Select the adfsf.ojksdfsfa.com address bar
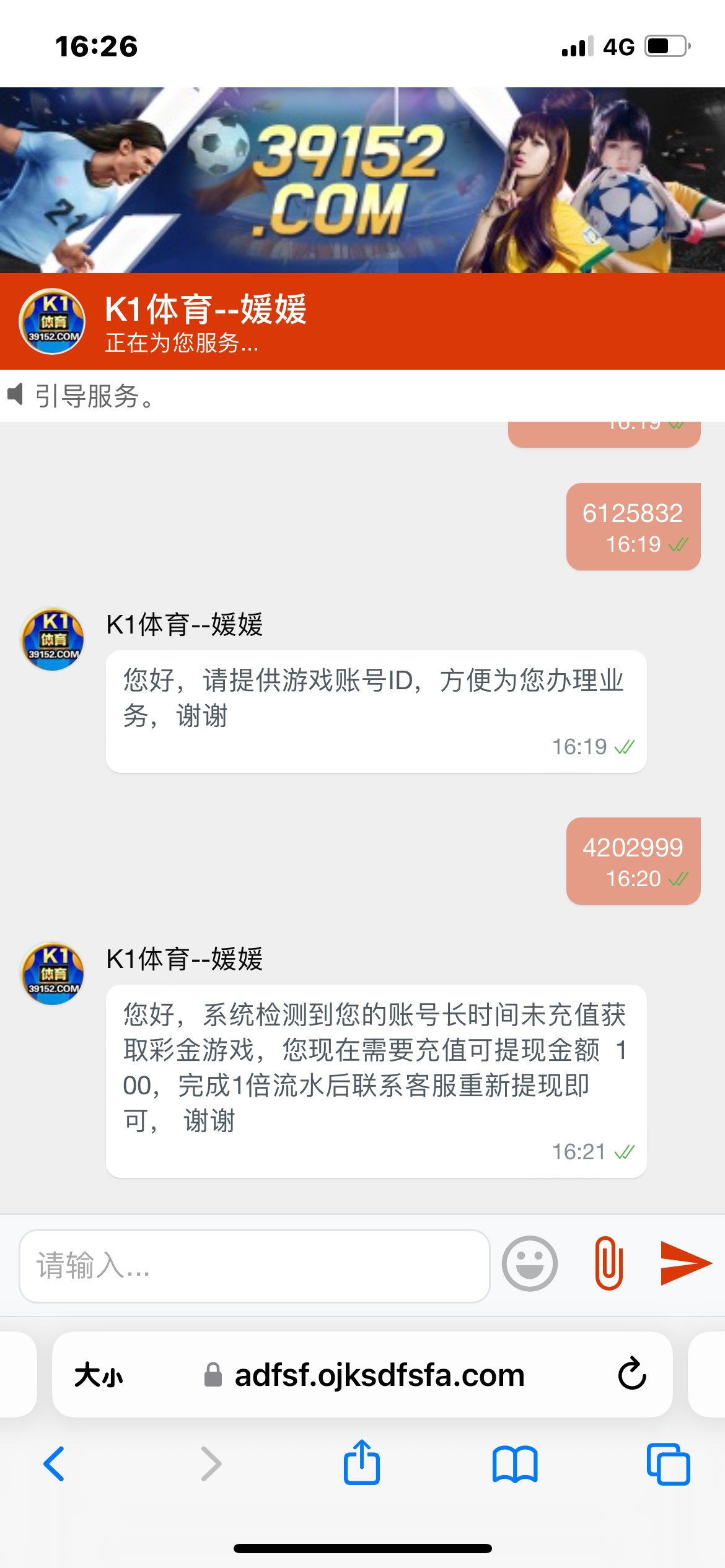The height and width of the screenshot is (1568, 725). (x=378, y=1375)
